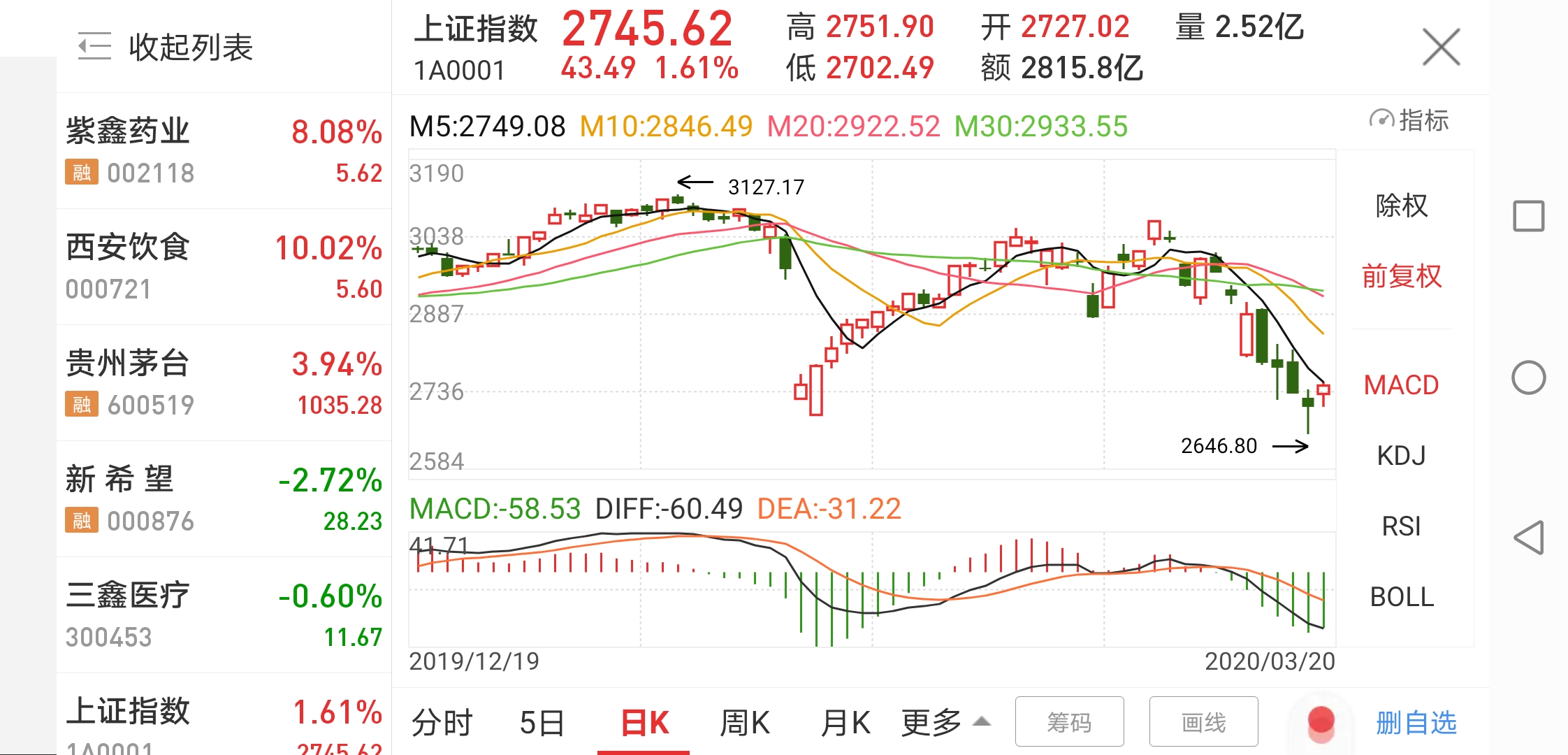
Task: Expand the 更多 period options
Action: click(x=945, y=723)
